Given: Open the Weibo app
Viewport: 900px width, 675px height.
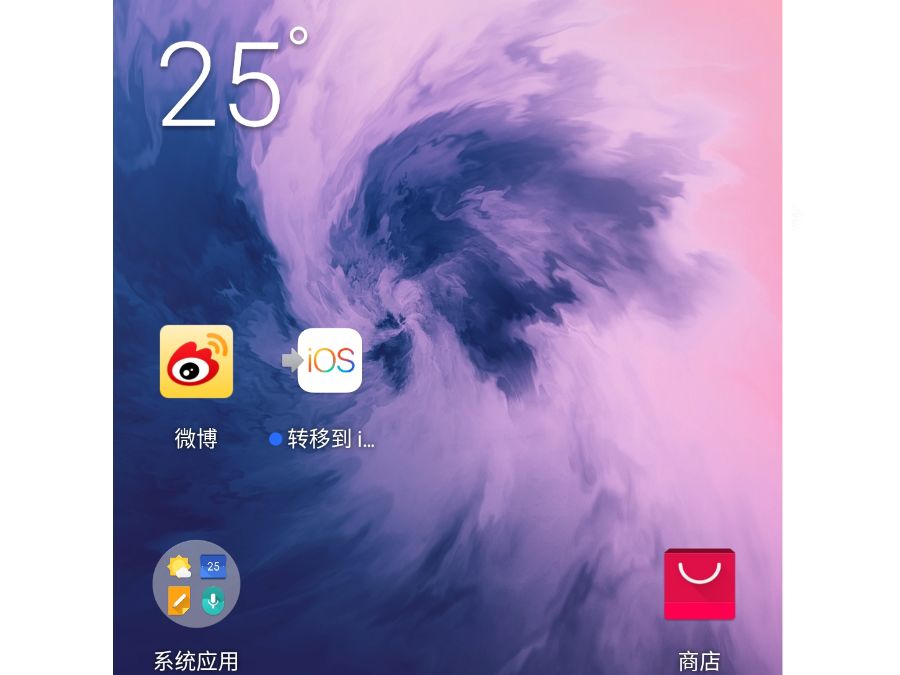Looking at the screenshot, I should pos(196,362).
